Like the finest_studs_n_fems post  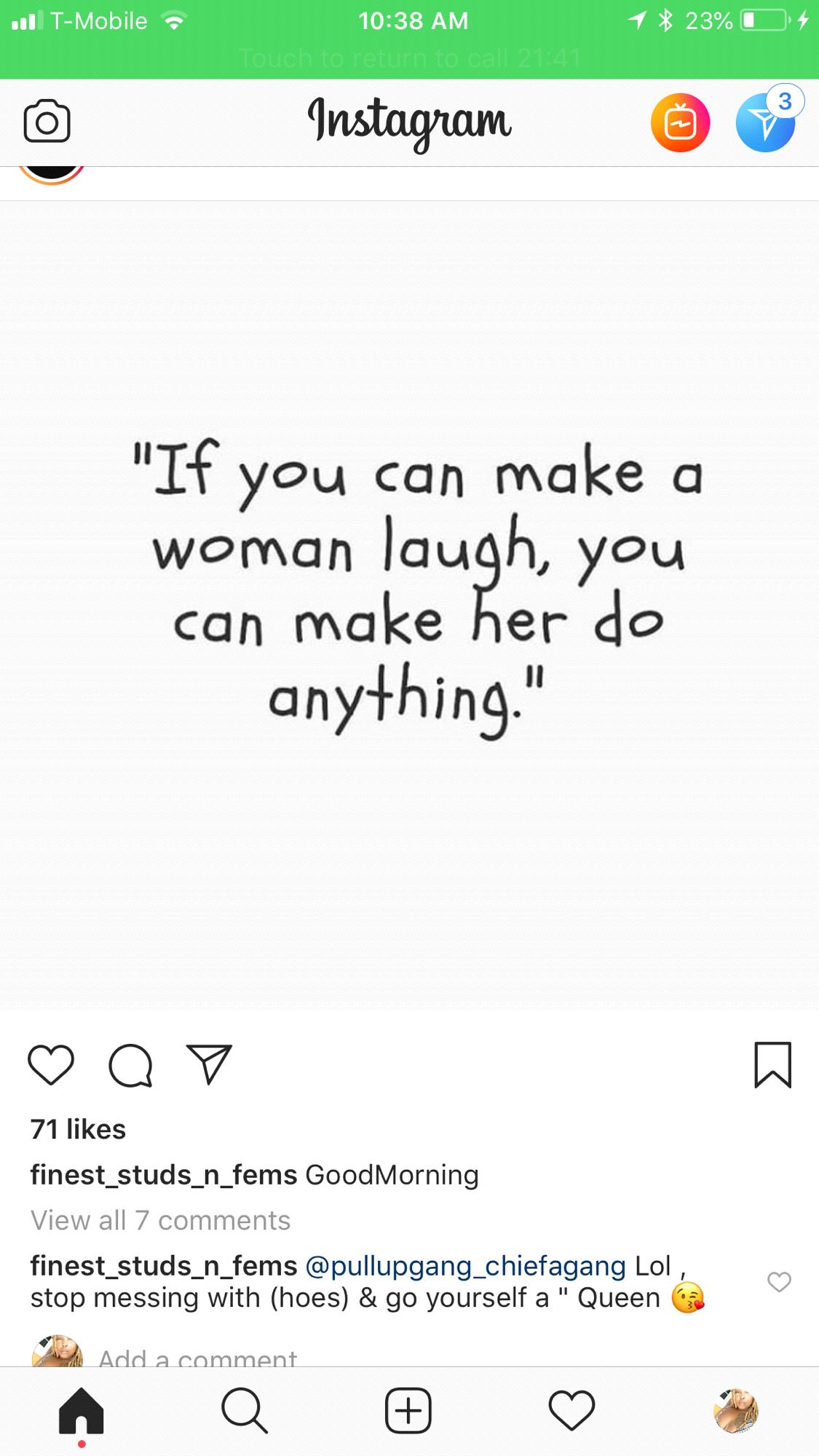pyautogui.click(x=51, y=1065)
